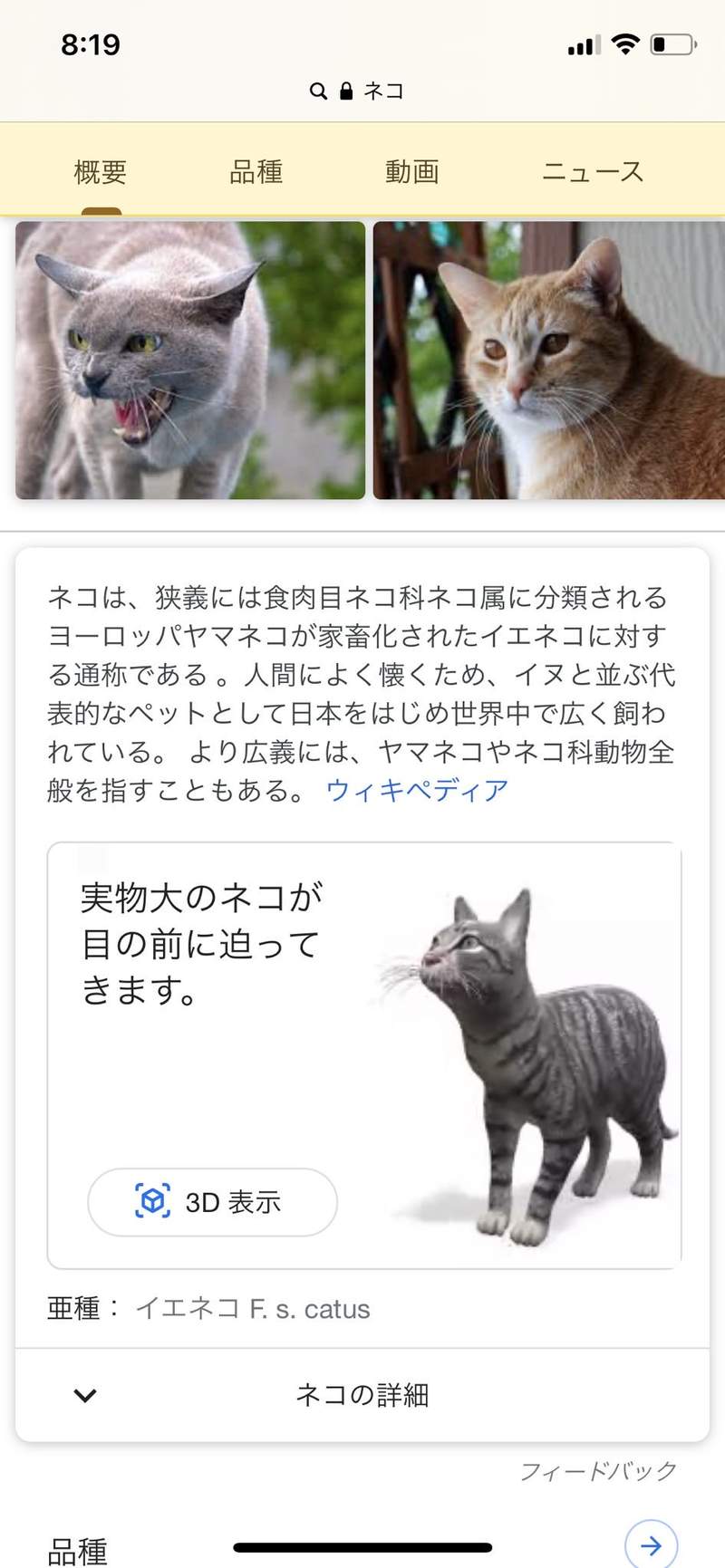Select the 概要 tab
Viewport: 725px width, 1568px height.
tap(101, 172)
